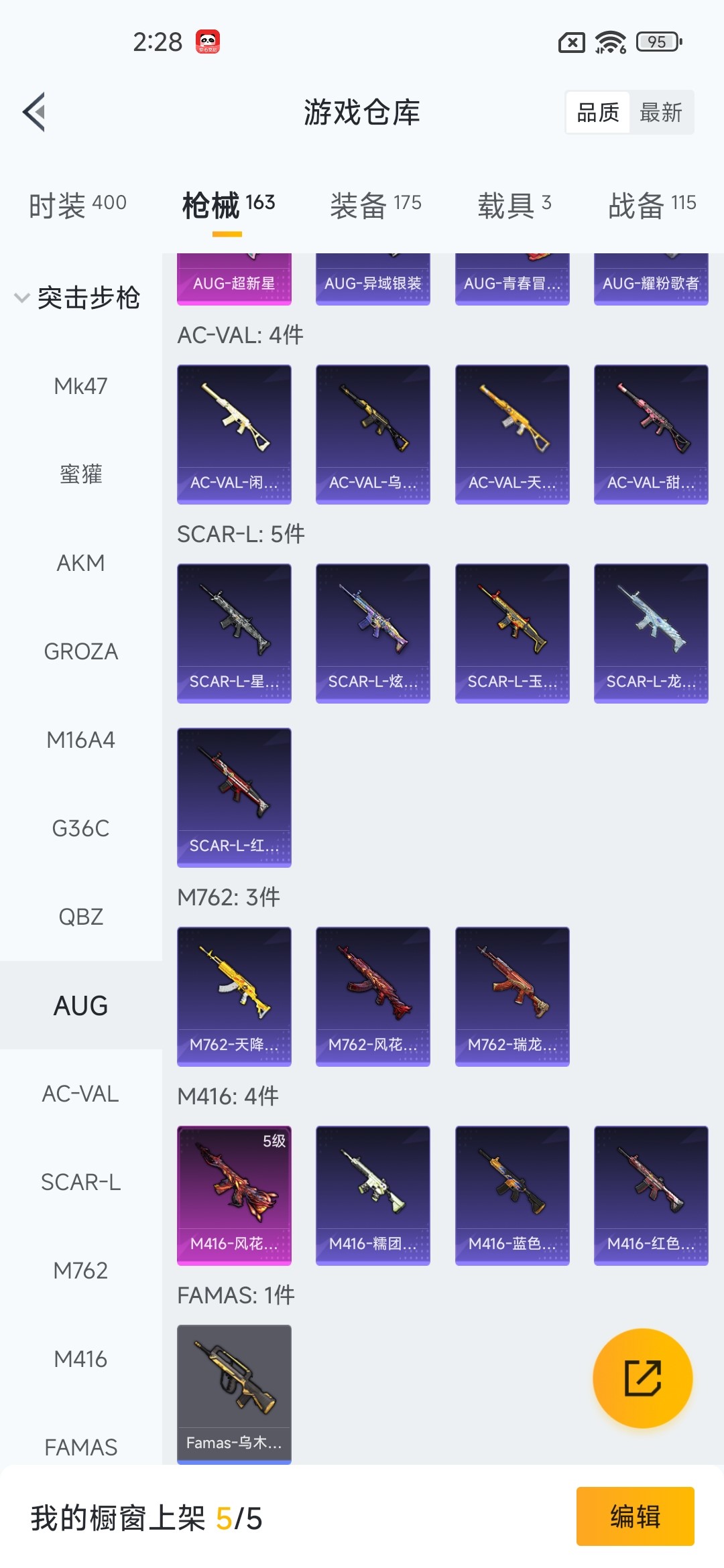Image resolution: width=724 pixels, height=1568 pixels.
Task: Jump to QBZ in the sidebar
Action: (x=80, y=917)
